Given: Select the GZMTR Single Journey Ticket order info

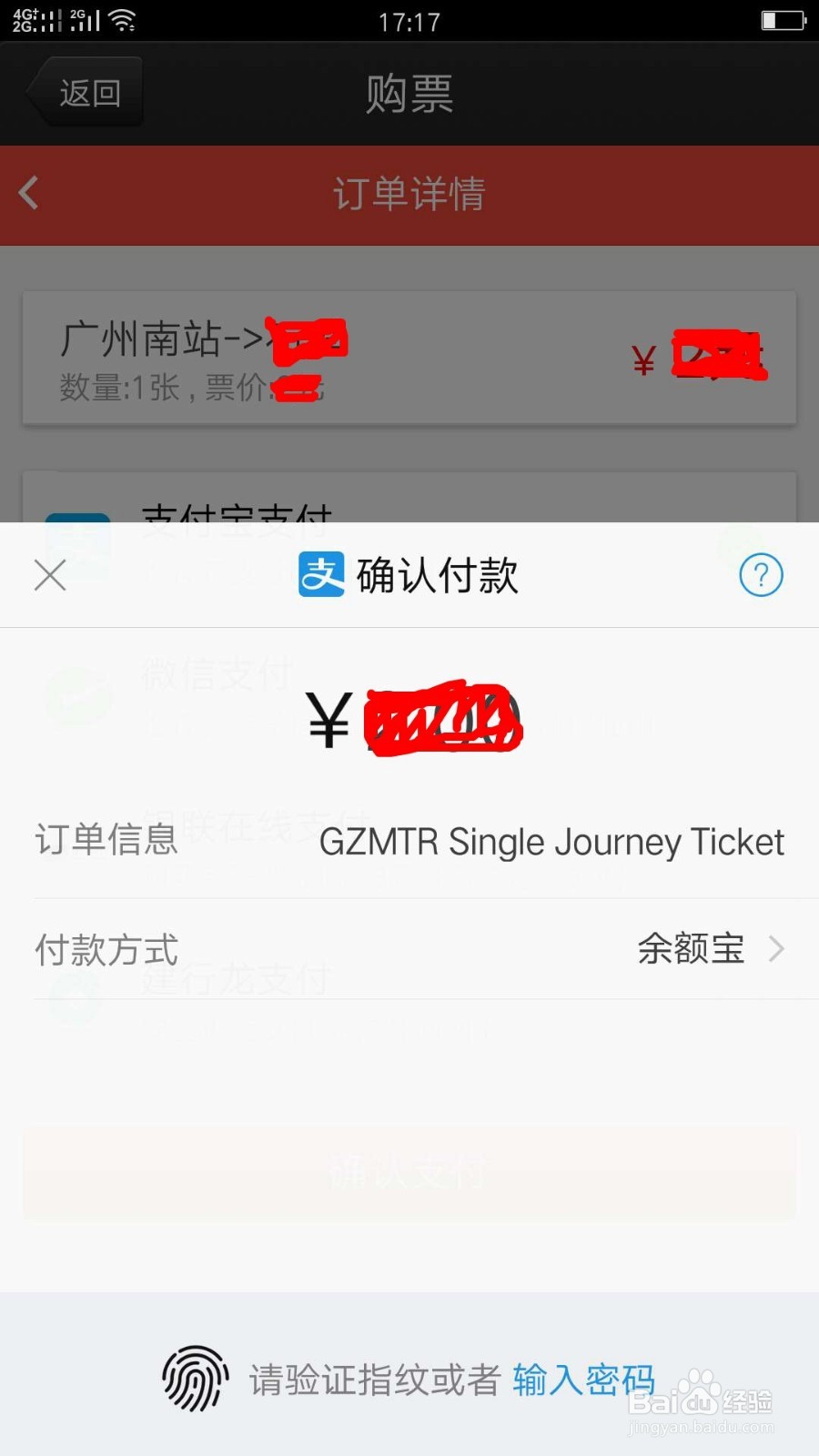Looking at the screenshot, I should 551,842.
